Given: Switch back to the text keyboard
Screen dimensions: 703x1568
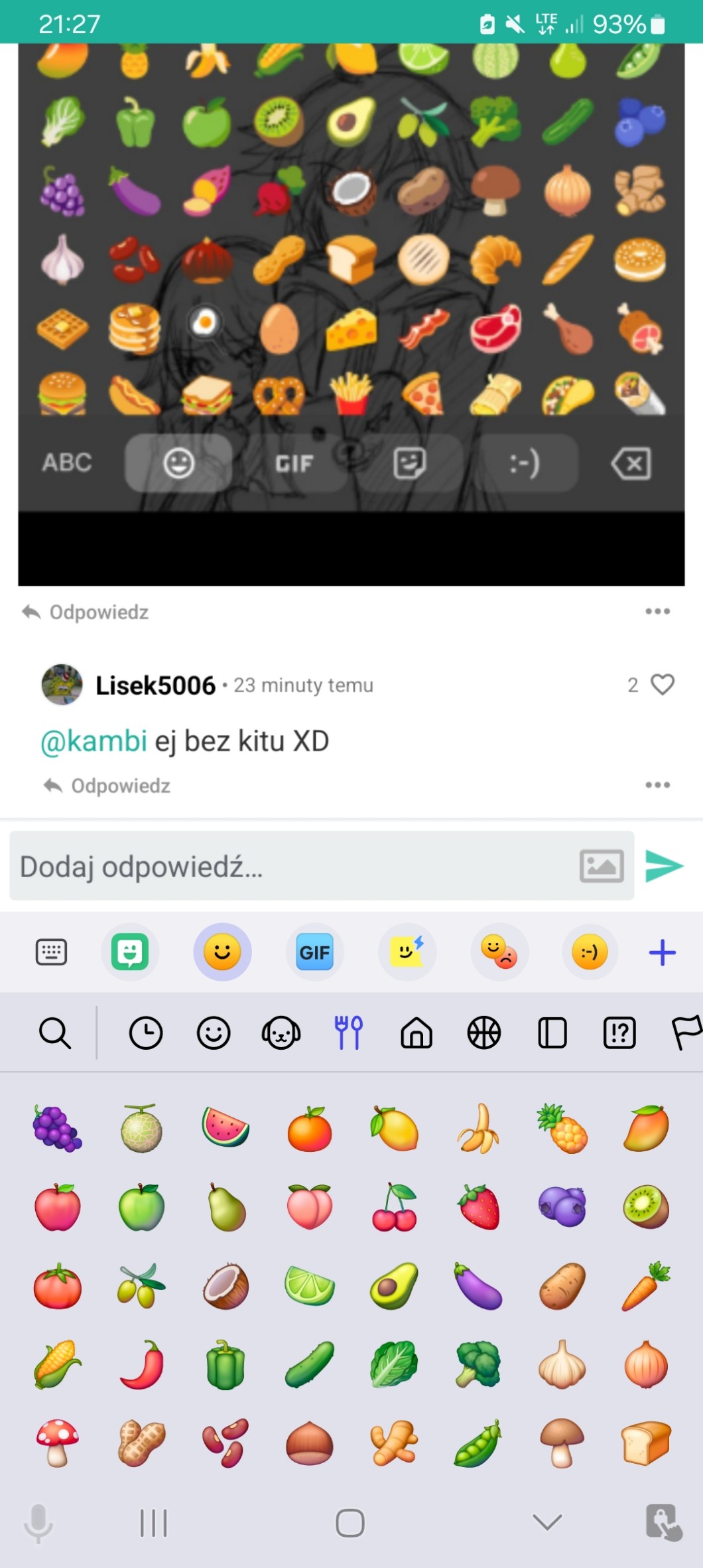Looking at the screenshot, I should 51,952.
